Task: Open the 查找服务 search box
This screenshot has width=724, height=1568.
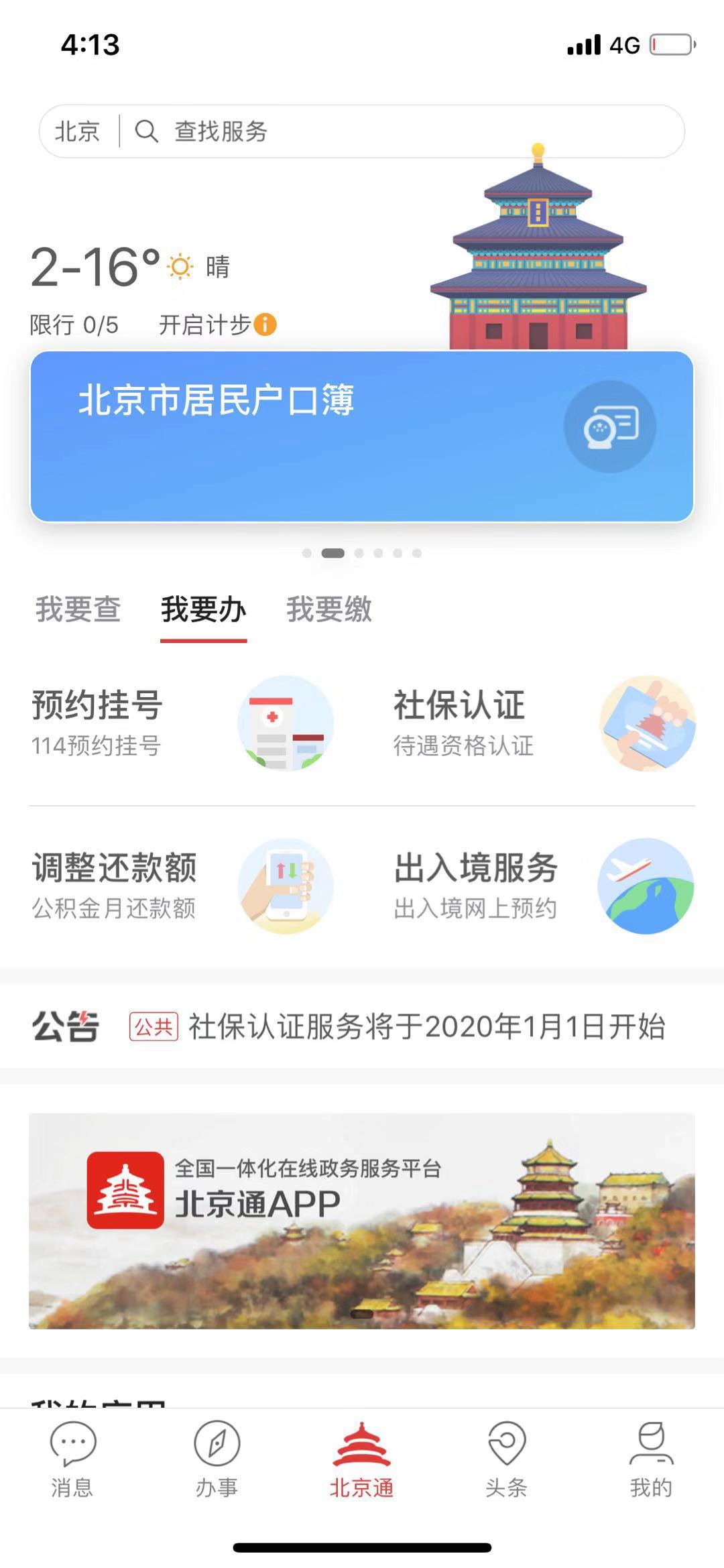Action: (x=402, y=131)
